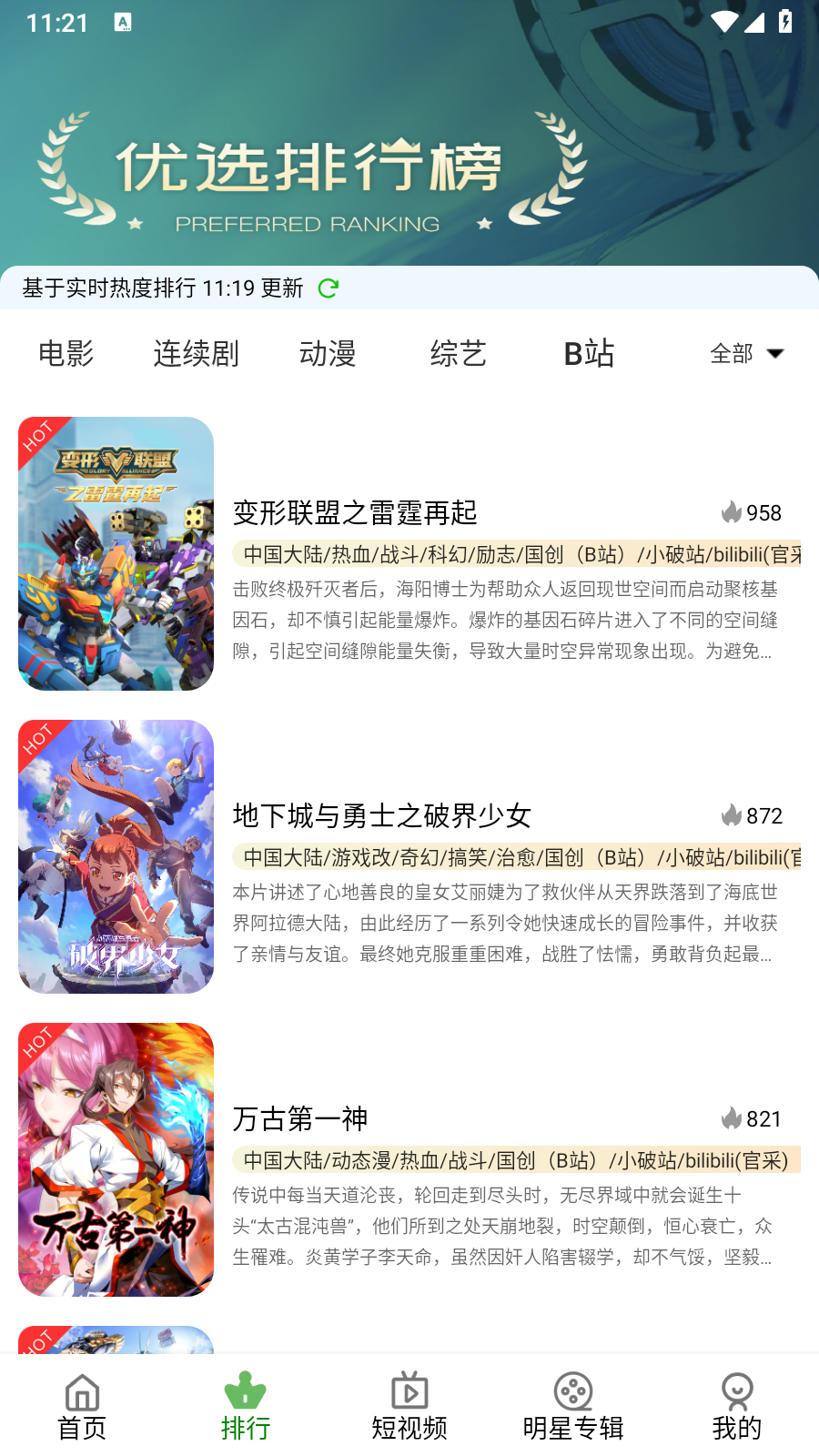
Task: Open the 综艺 tab
Action: 459,353
